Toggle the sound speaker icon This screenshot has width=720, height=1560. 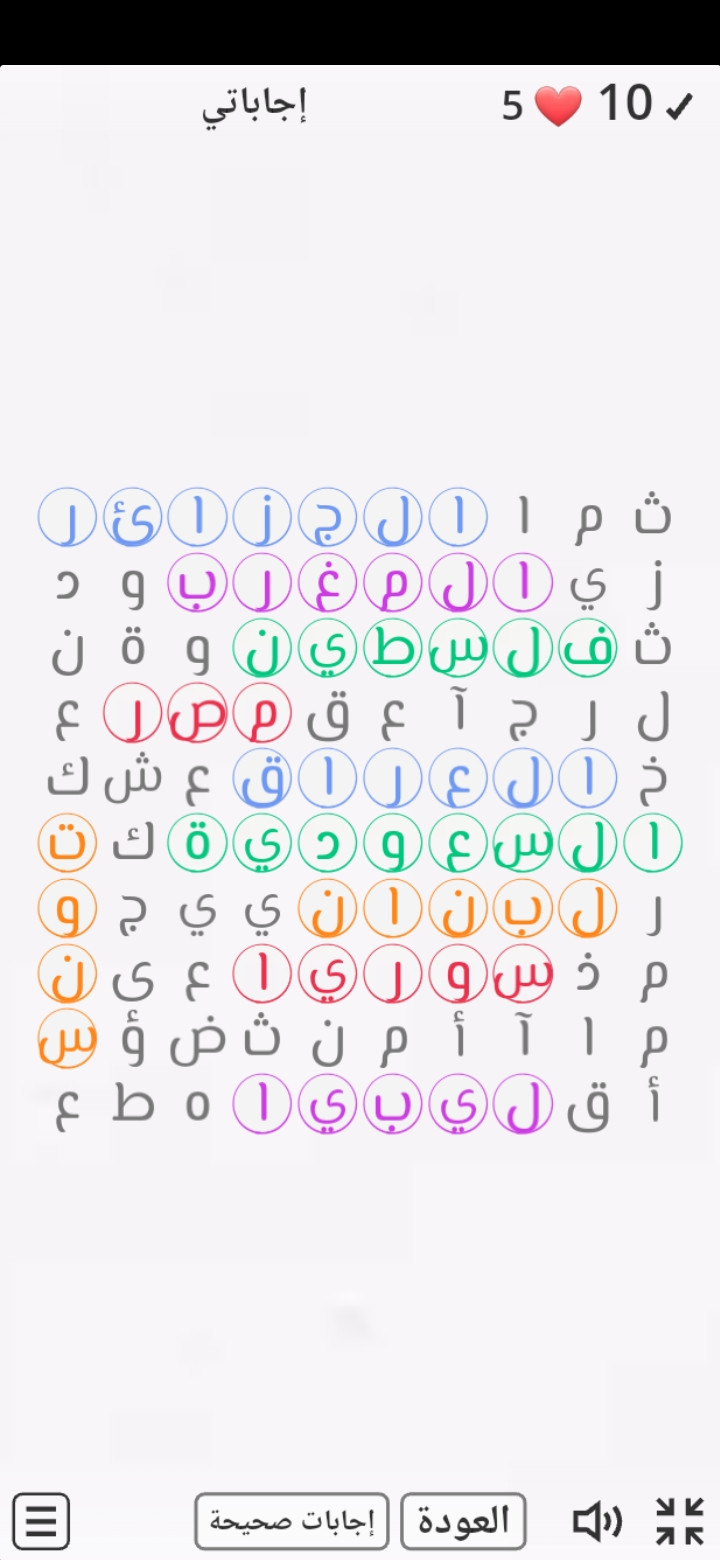(x=596, y=1521)
